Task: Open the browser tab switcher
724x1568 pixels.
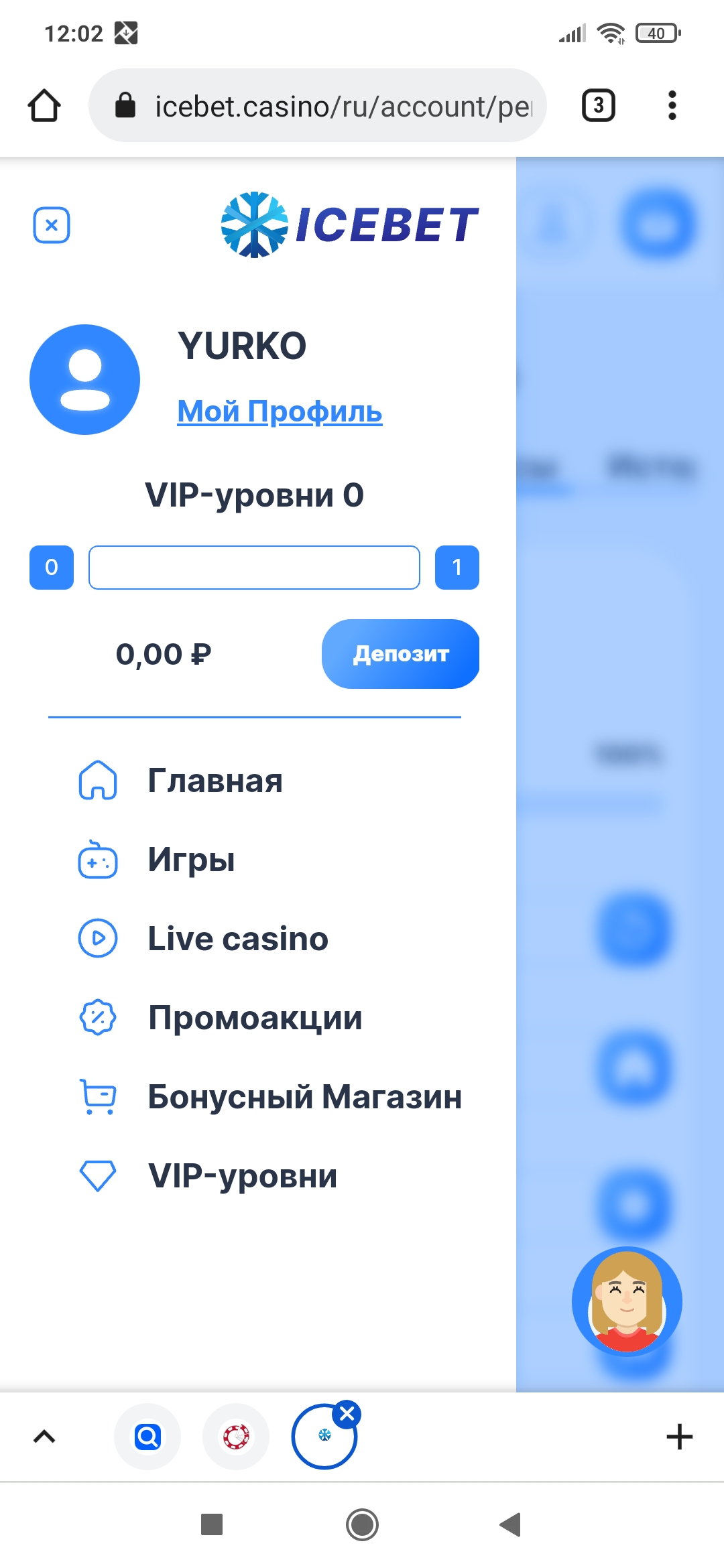Action: 598,106
